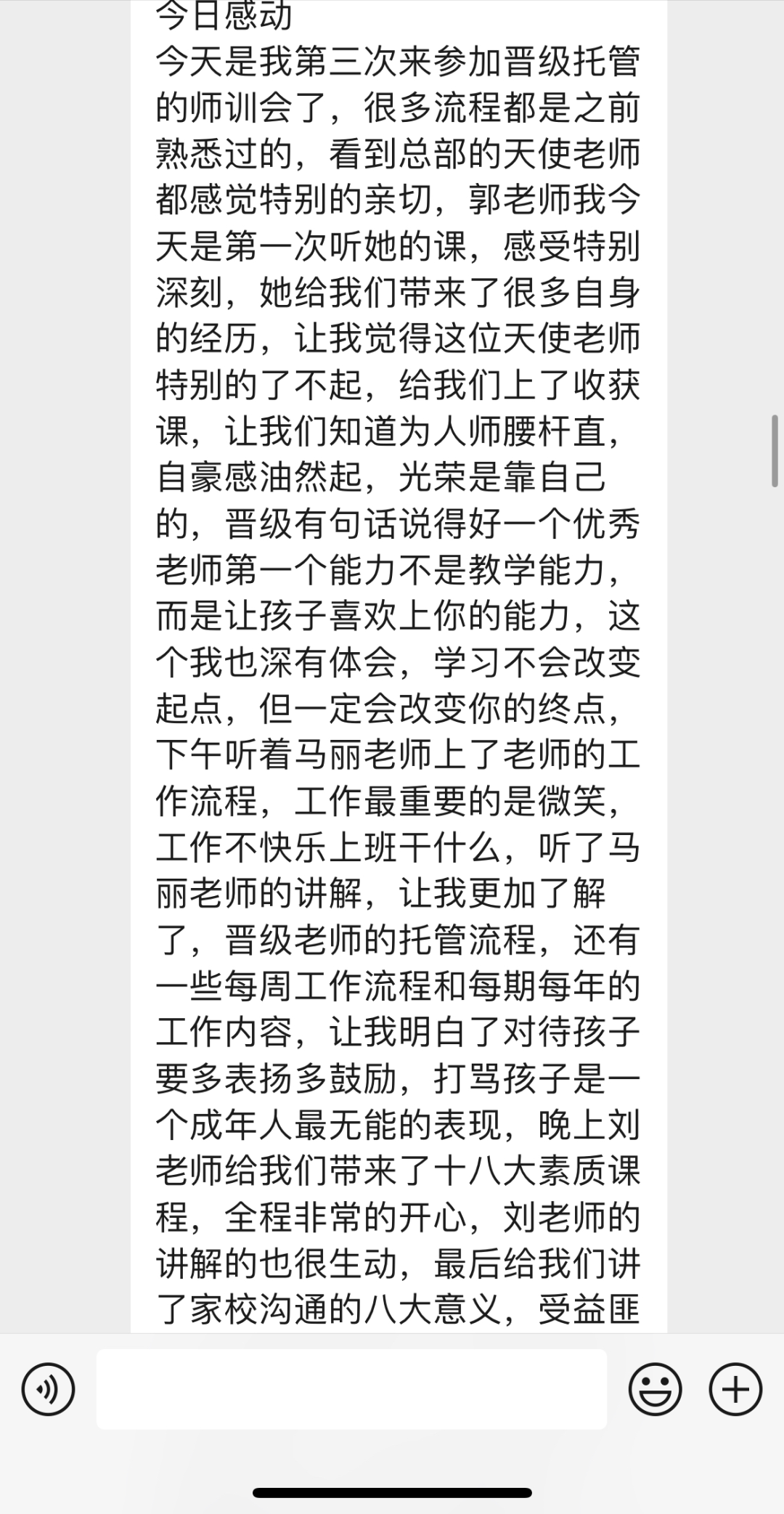Open the plus attachments menu
The image size is (784, 1514).
pyautogui.click(x=735, y=1390)
